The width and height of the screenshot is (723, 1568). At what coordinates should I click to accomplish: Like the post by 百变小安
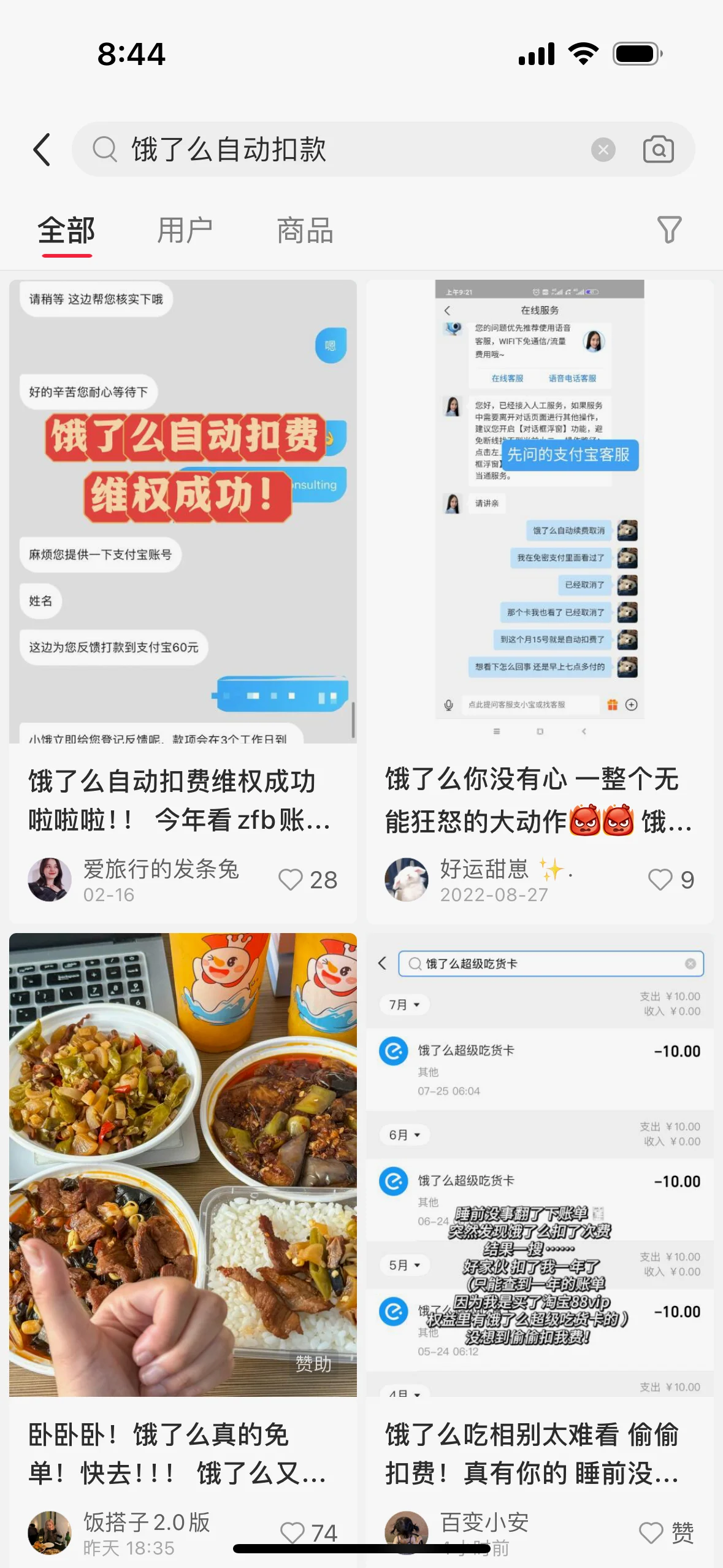click(x=651, y=1532)
